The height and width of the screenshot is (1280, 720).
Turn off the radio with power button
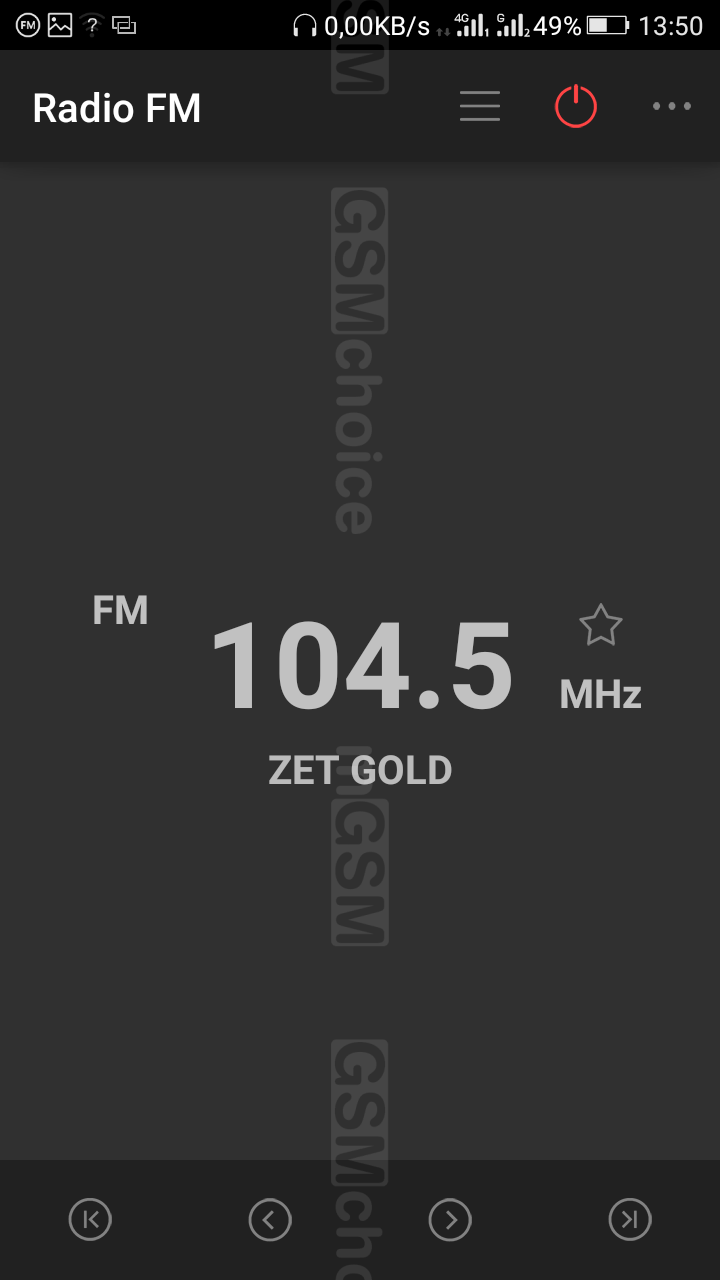coord(576,106)
